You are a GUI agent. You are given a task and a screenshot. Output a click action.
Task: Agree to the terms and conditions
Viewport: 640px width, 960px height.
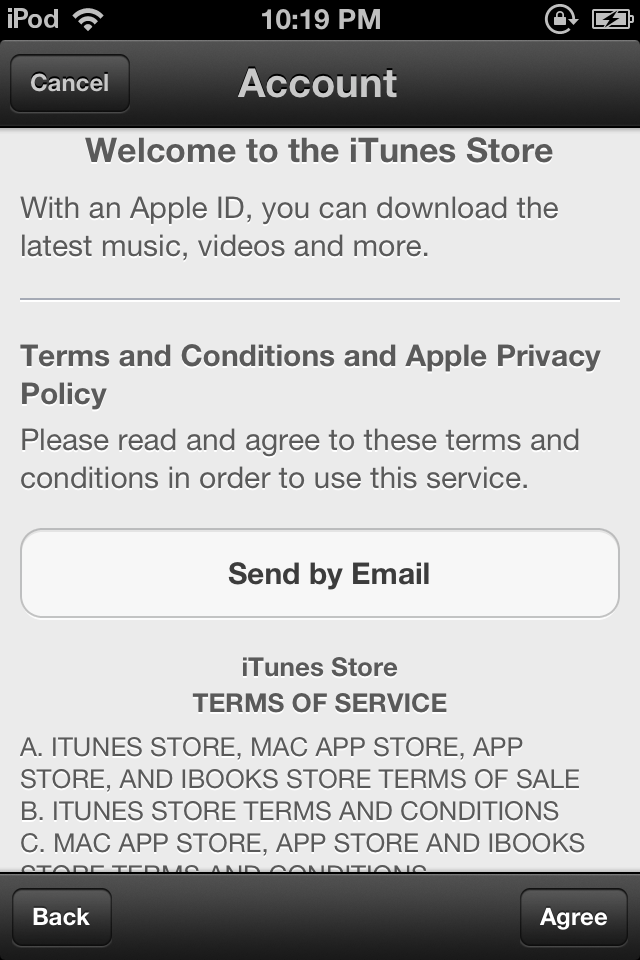[573, 917]
